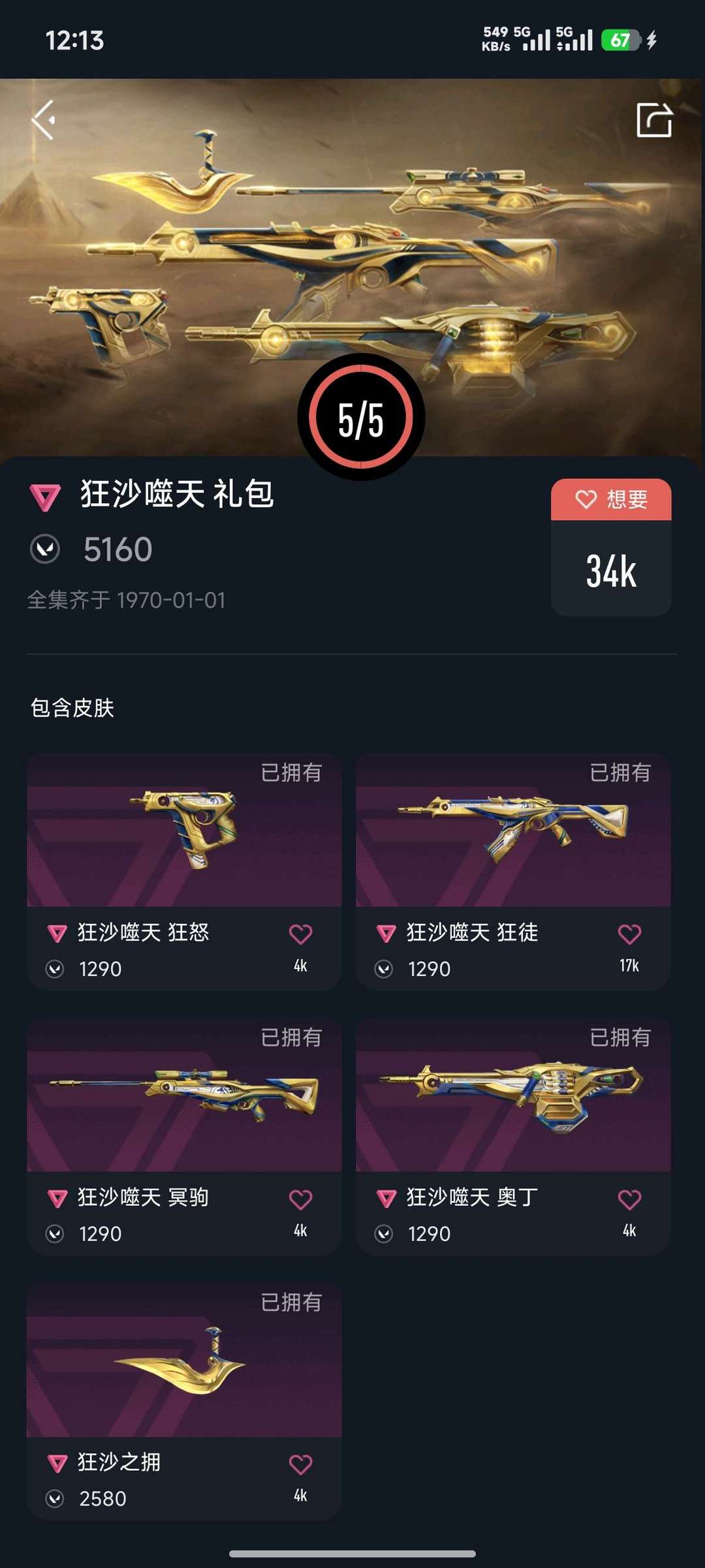
Task: Open the 狂沙噬天 奥丁 skin card
Action: coord(513,1137)
